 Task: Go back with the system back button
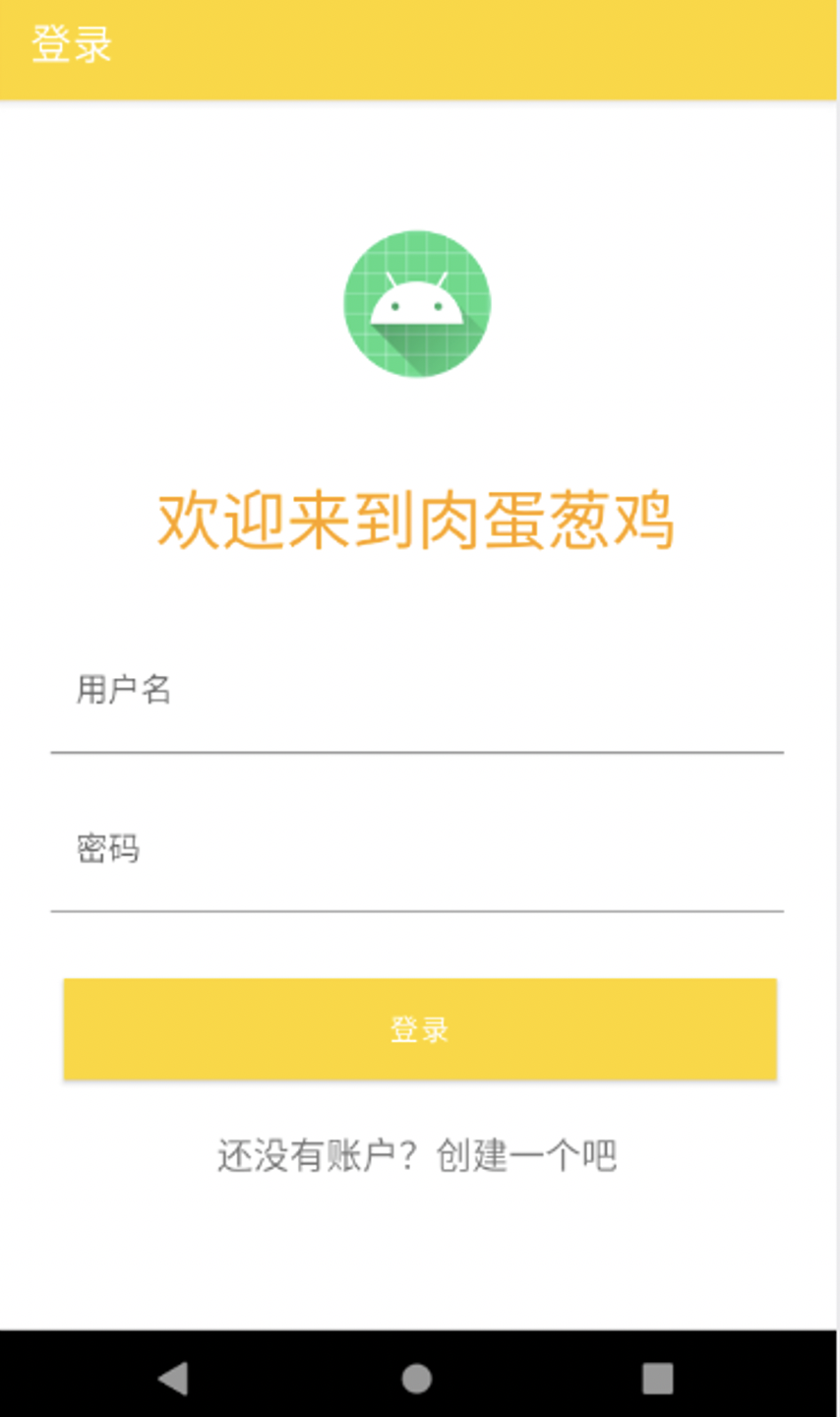pyautogui.click(x=174, y=1379)
